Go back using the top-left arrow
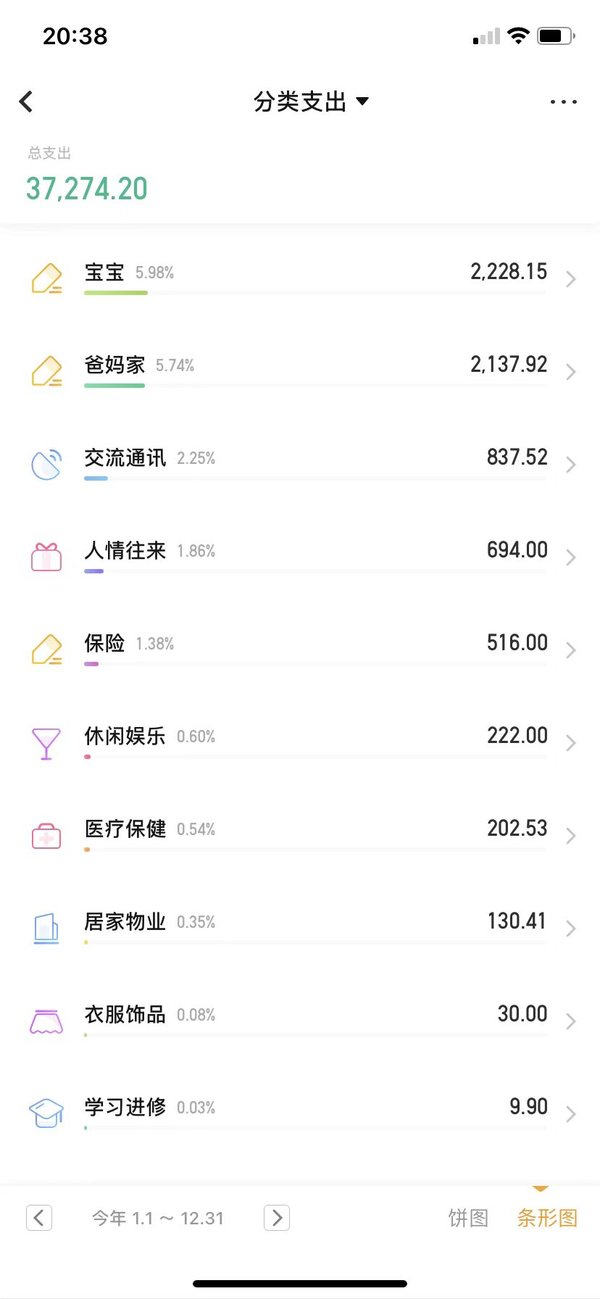Image resolution: width=600 pixels, height=1299 pixels. coord(26,101)
